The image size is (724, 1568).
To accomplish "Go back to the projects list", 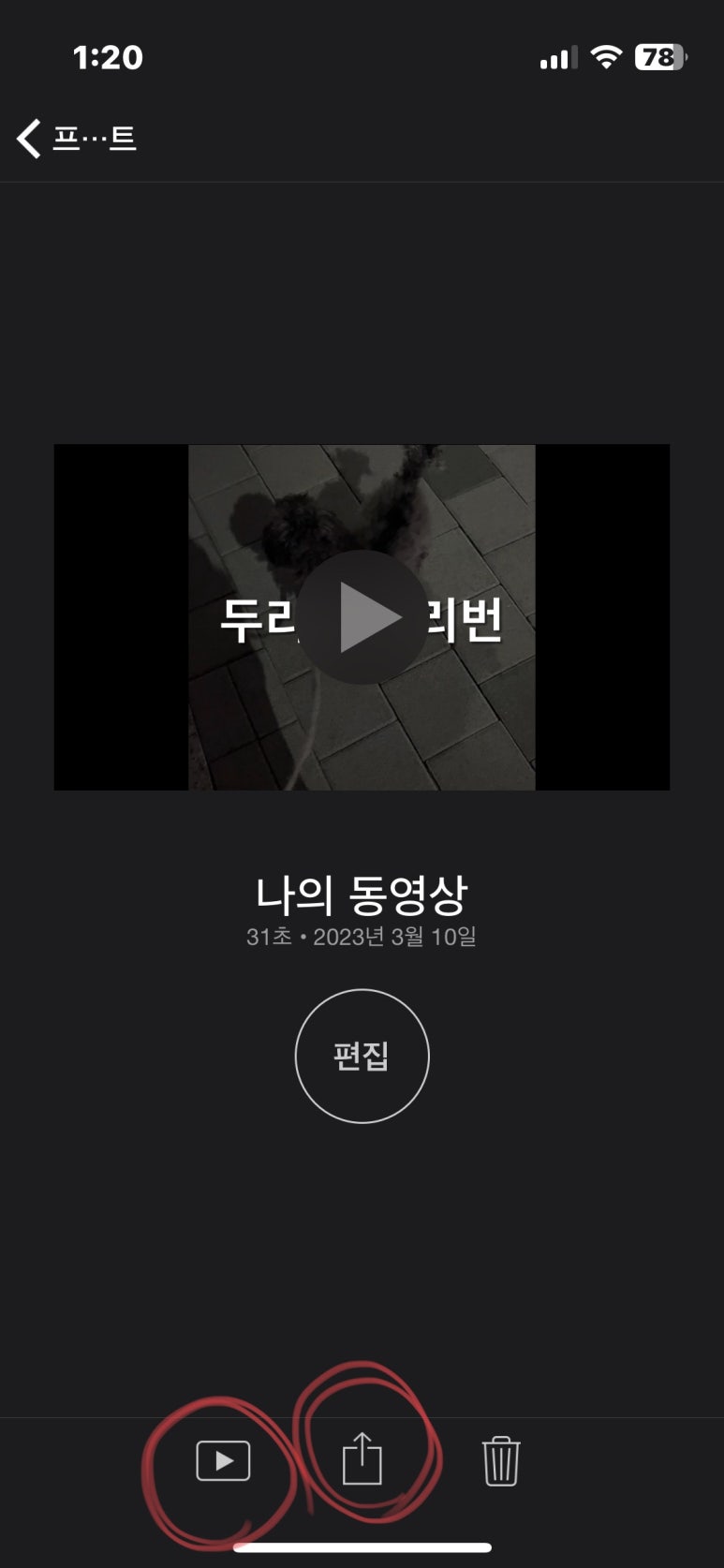I will [x=75, y=139].
